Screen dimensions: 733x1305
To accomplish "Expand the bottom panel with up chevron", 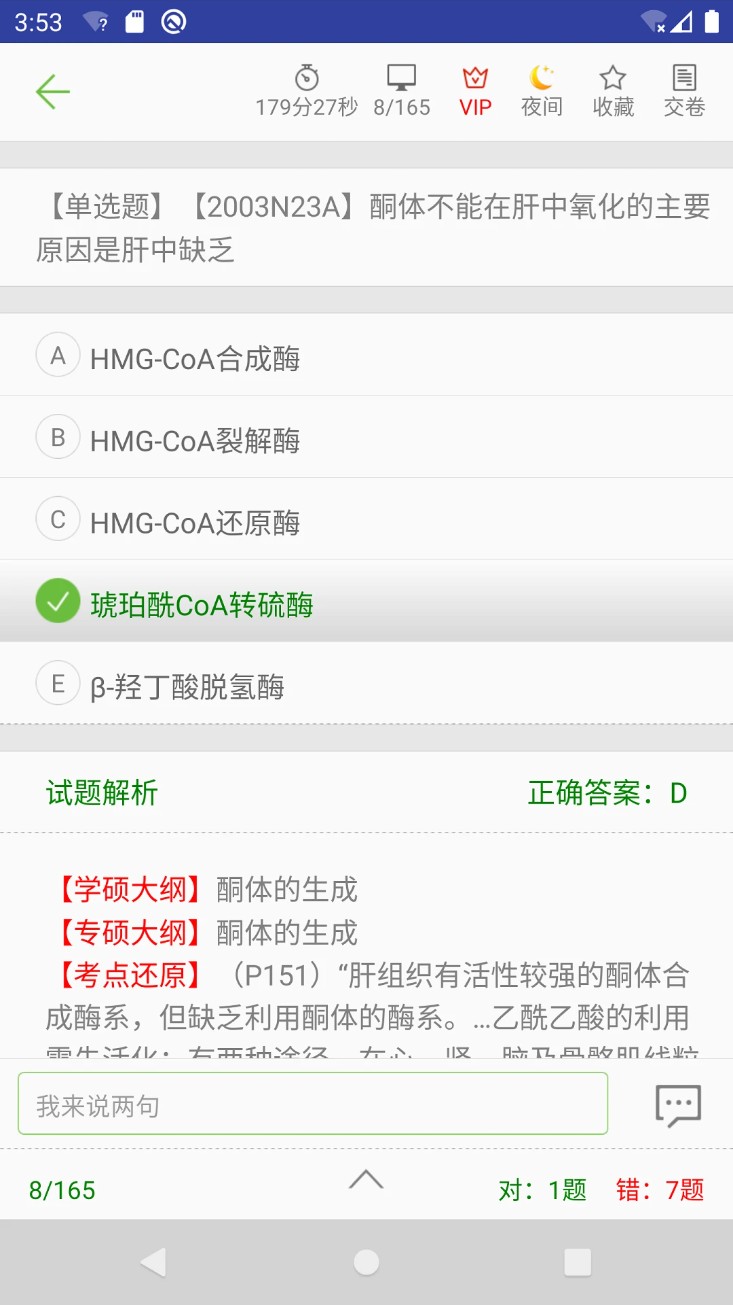I will tap(366, 1180).
